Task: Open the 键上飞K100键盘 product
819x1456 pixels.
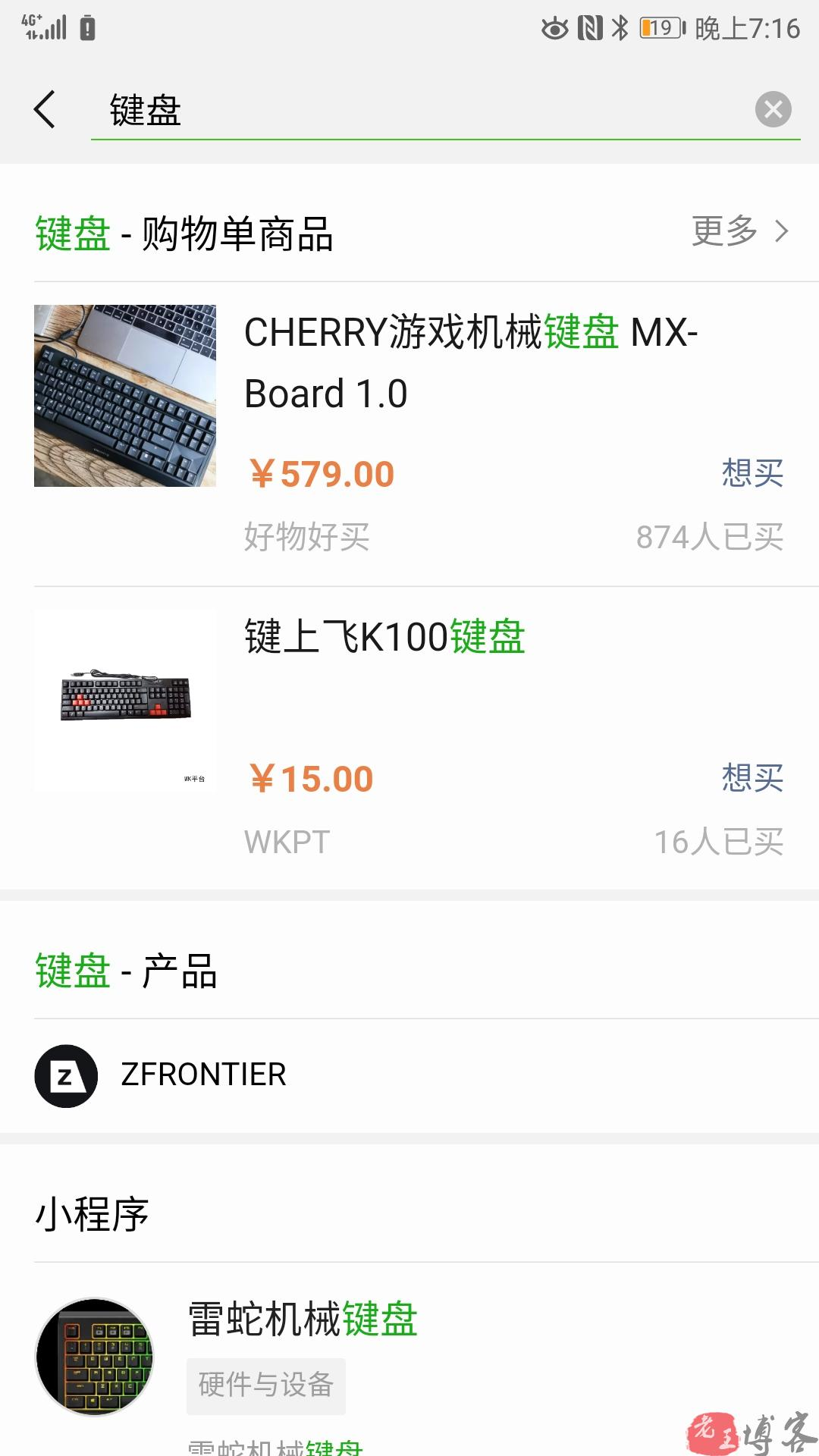Action: pos(384,637)
